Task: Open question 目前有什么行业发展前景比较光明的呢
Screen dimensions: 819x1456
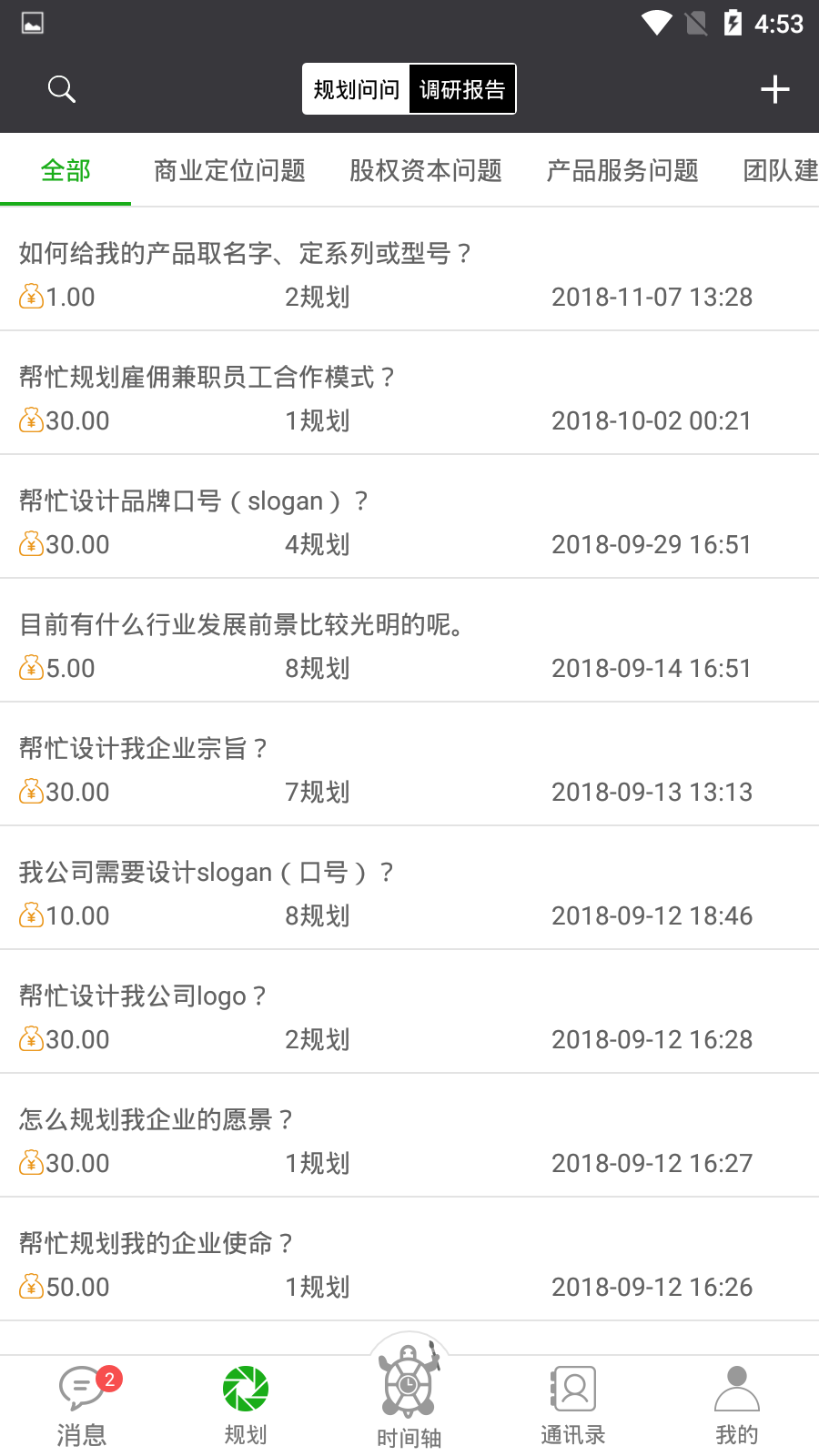Action: tap(242, 624)
